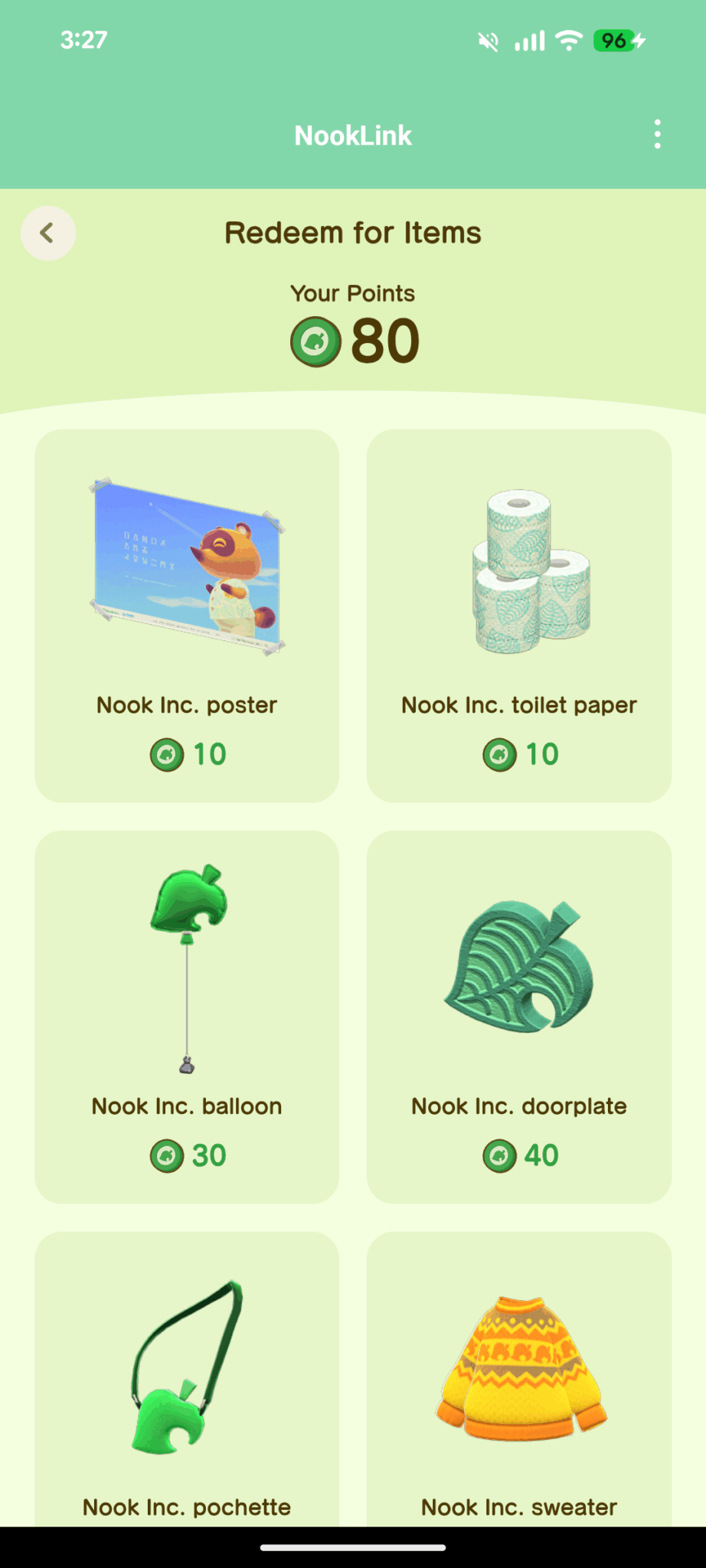Tap the Wi-Fi signal indicator
The height and width of the screenshot is (1568, 706).
point(568,40)
